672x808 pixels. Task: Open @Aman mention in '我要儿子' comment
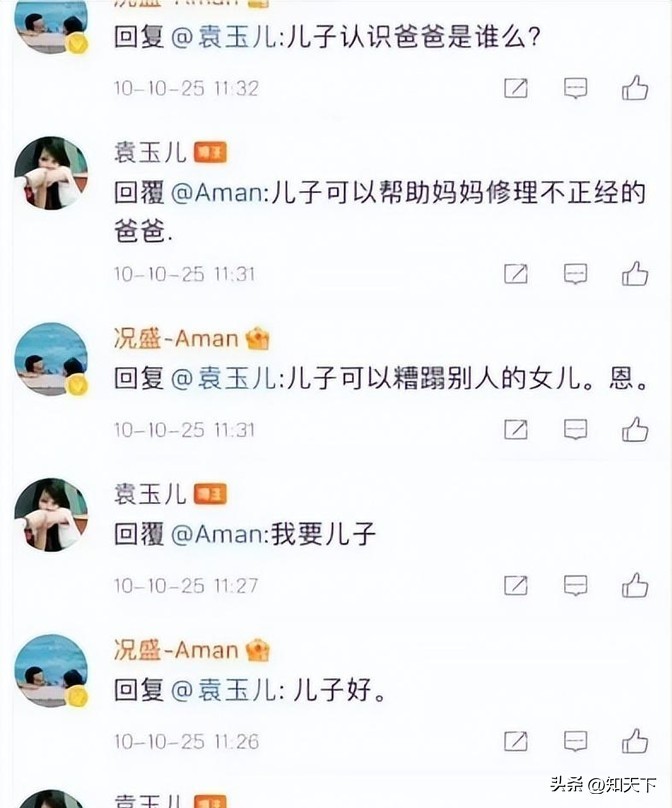(217, 533)
